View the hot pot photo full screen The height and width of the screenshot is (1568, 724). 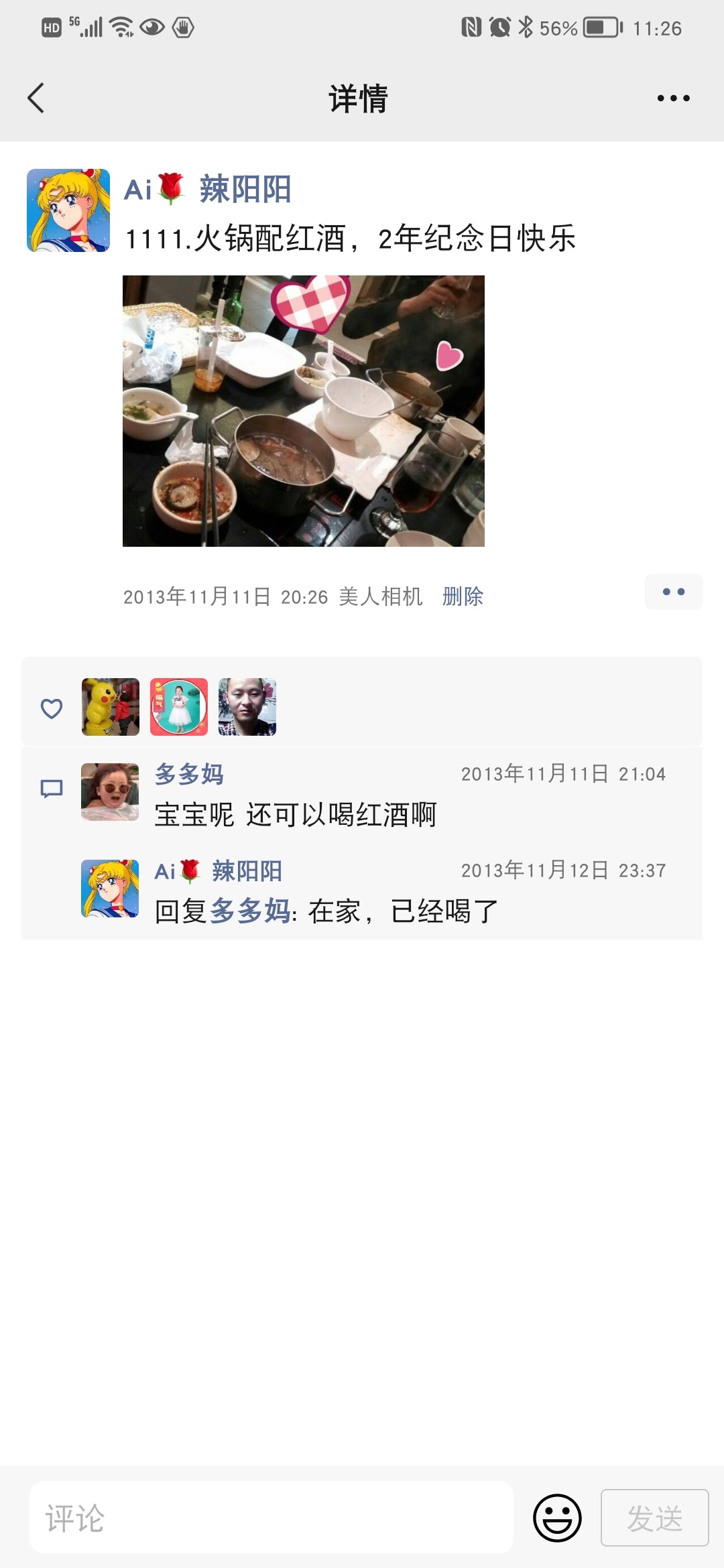pos(303,411)
